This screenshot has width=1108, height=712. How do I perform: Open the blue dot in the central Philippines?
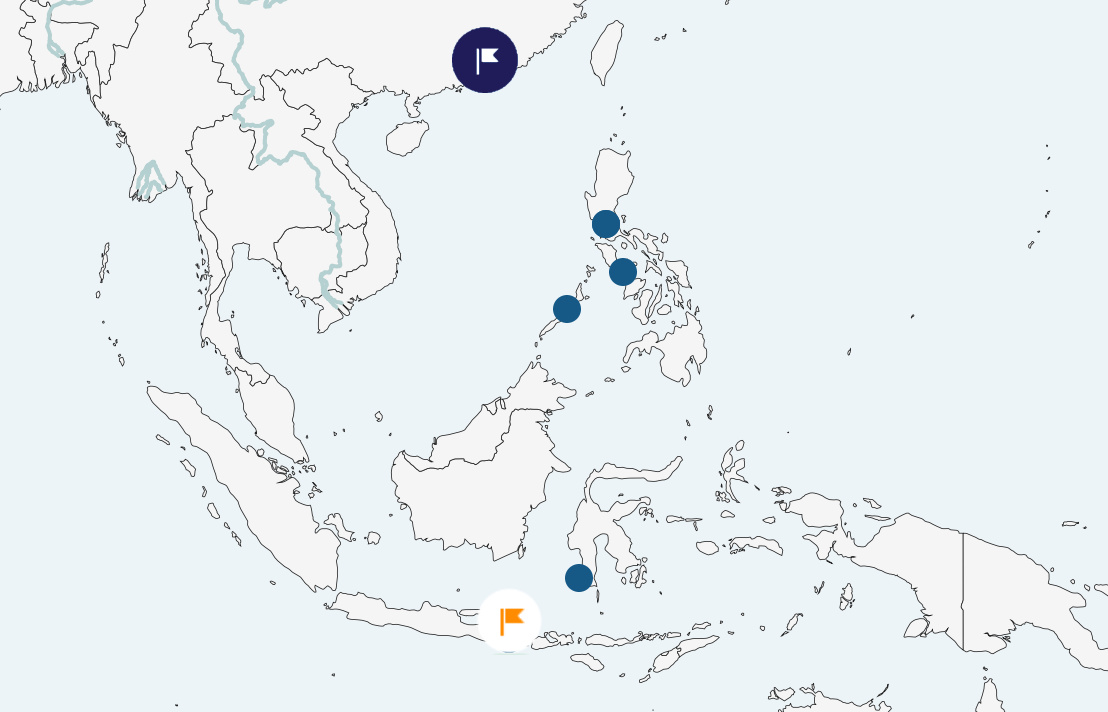click(623, 272)
